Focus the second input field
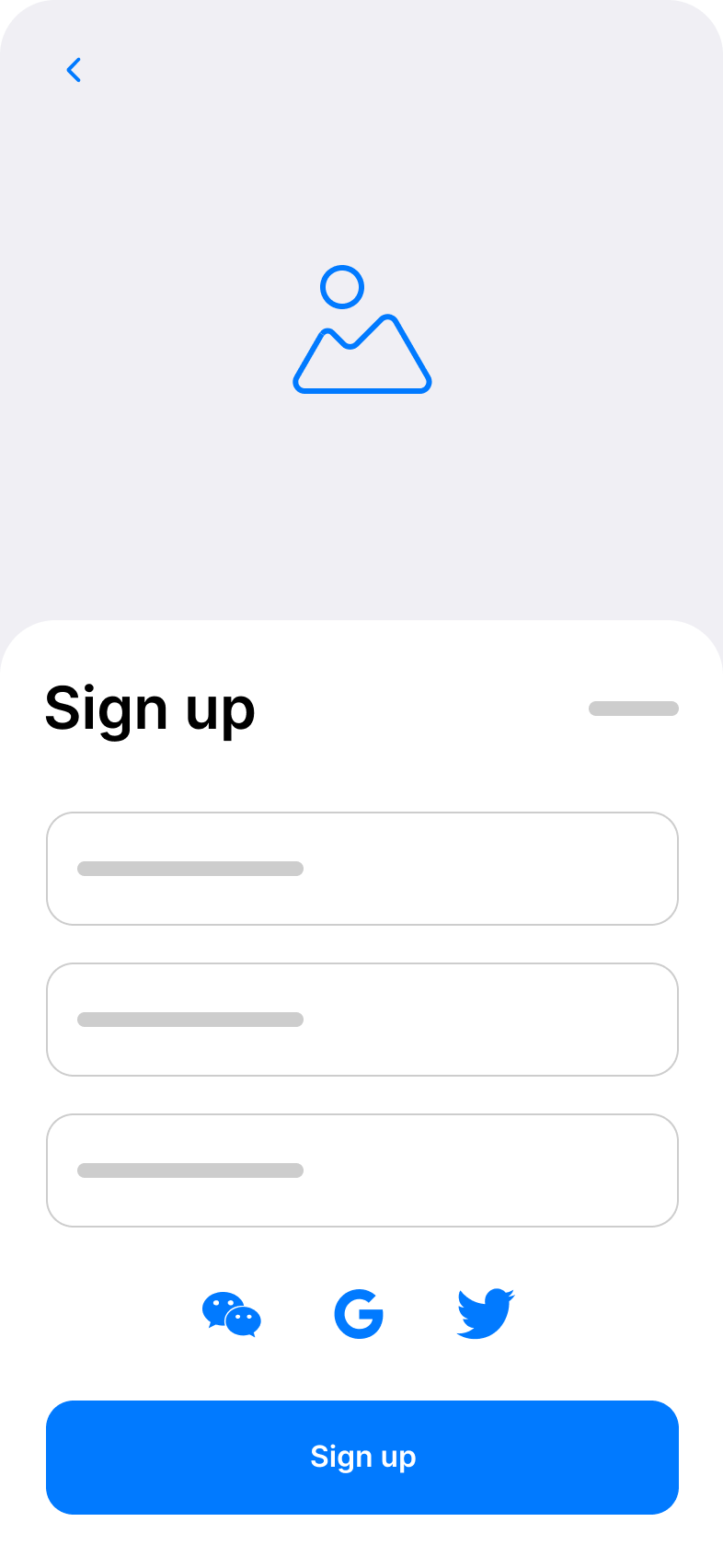723x1568 pixels. (362, 1020)
